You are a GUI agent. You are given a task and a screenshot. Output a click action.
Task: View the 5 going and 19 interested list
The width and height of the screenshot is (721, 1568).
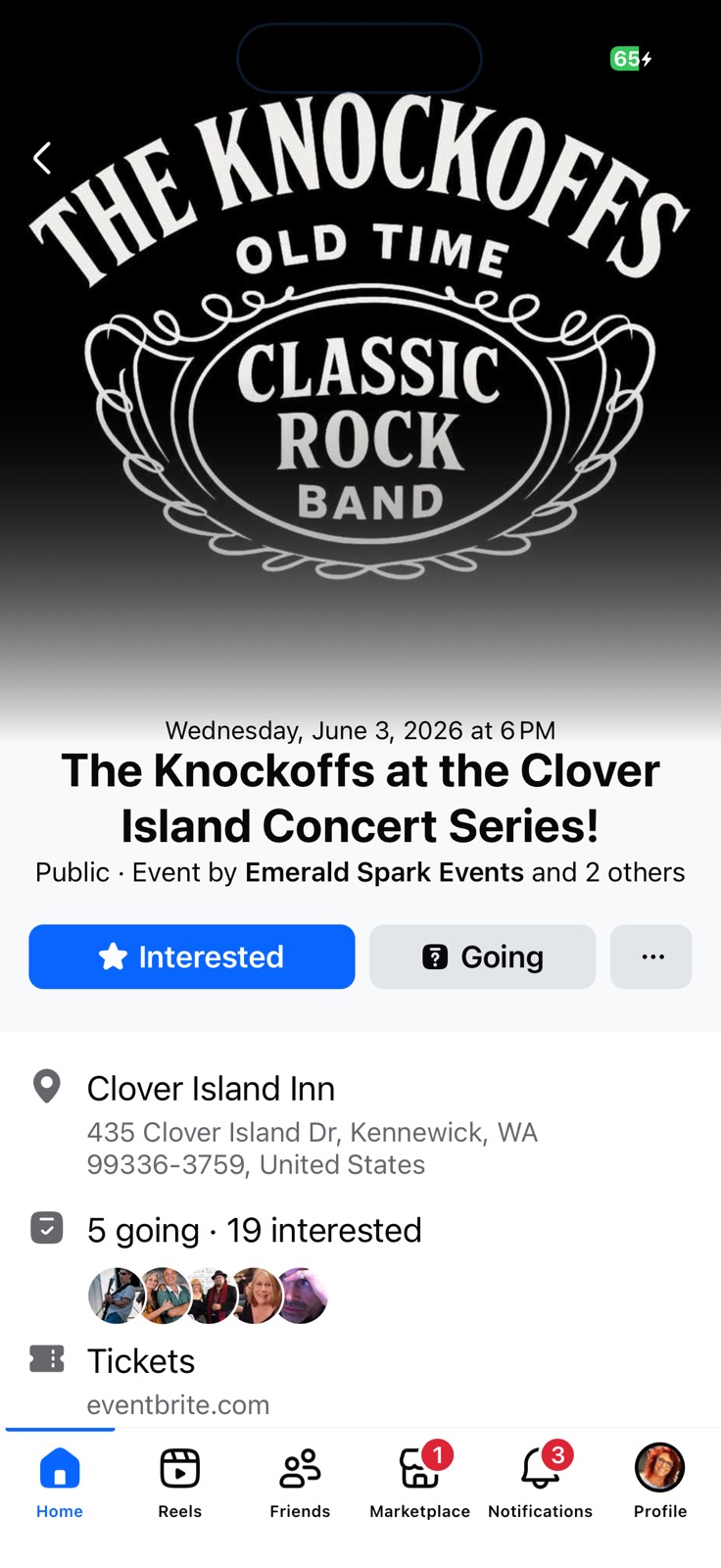[x=254, y=1230]
